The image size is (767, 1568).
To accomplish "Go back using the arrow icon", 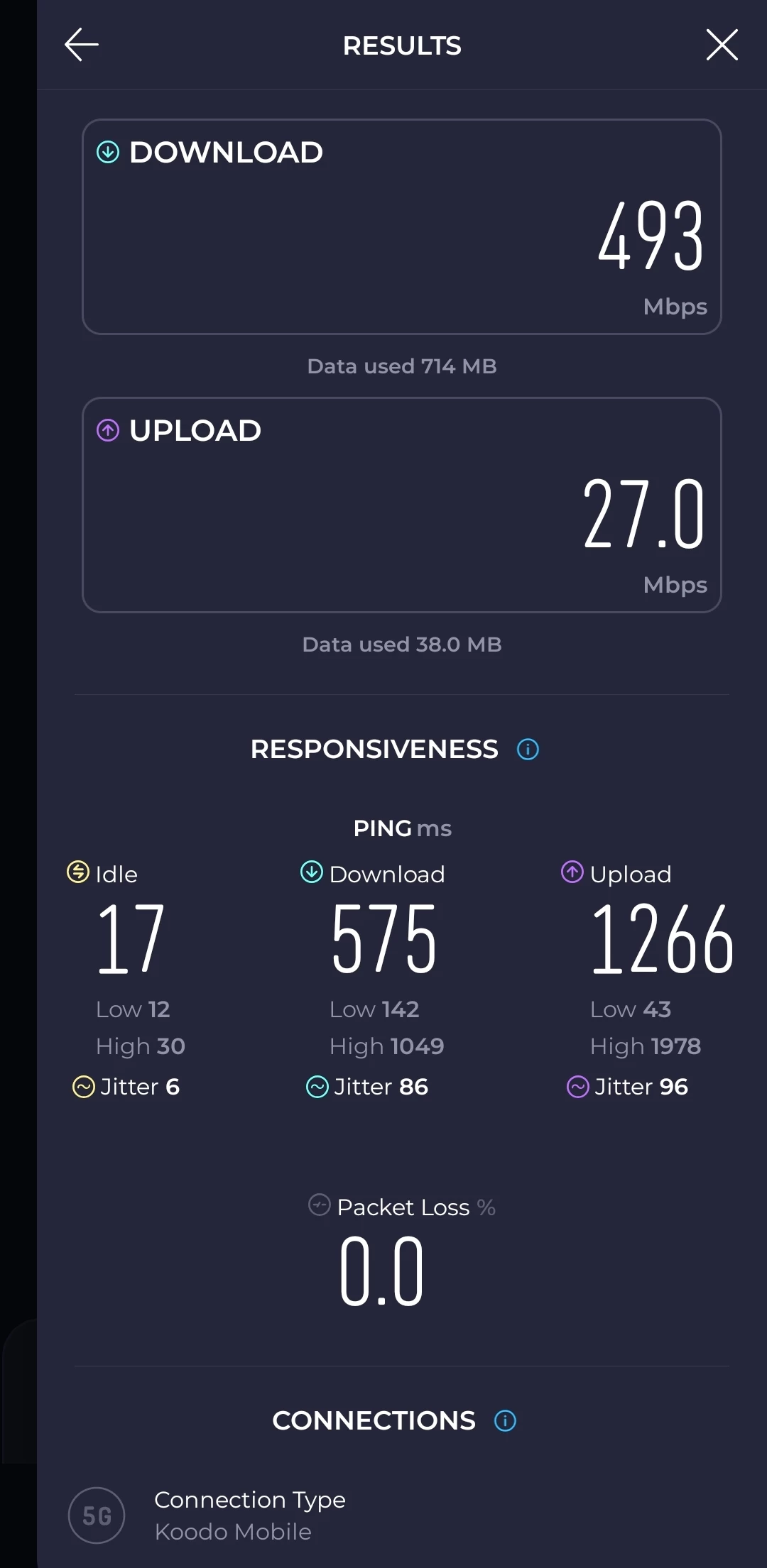I will click(x=82, y=45).
